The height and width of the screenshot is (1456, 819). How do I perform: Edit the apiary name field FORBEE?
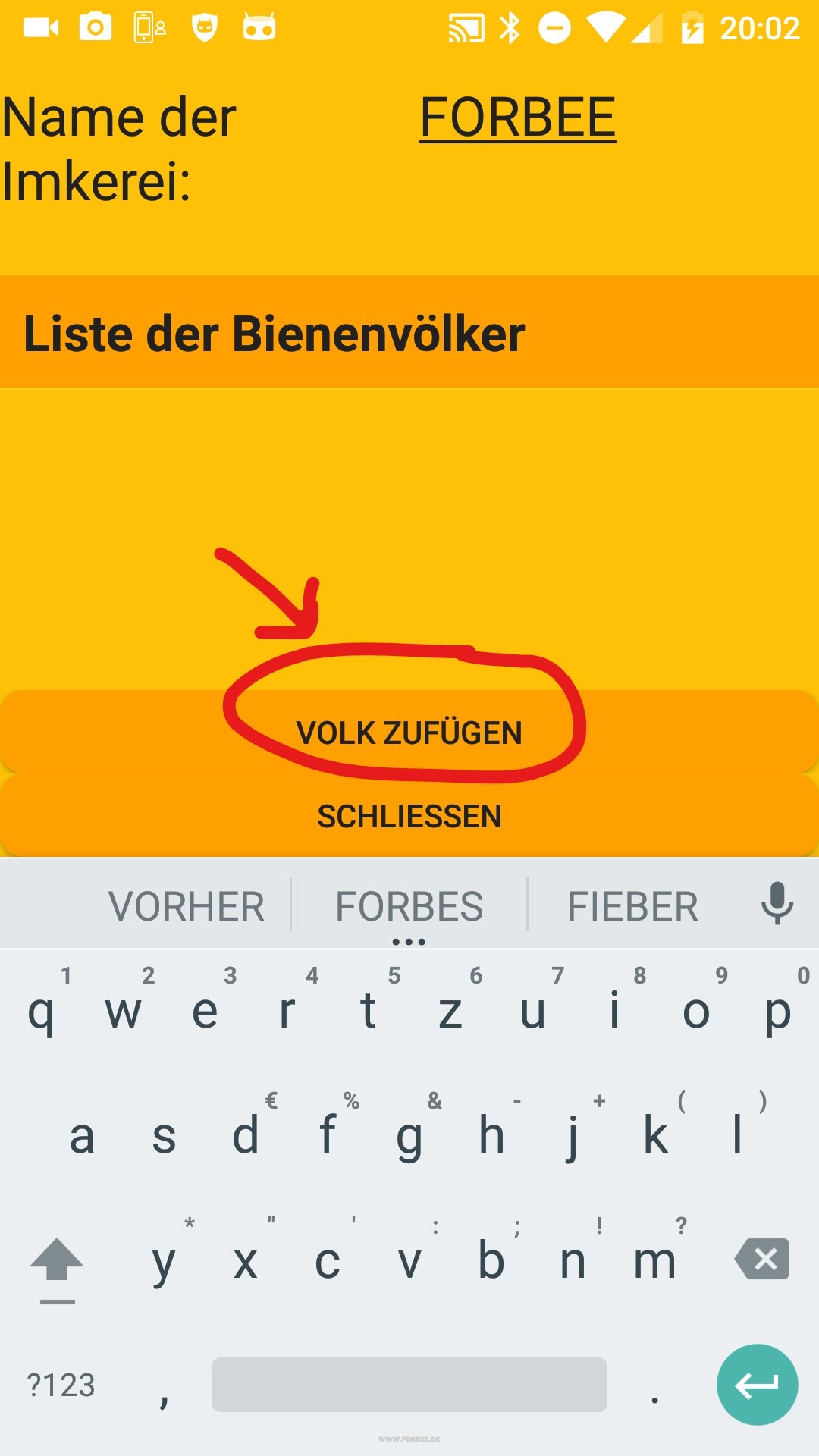[518, 118]
